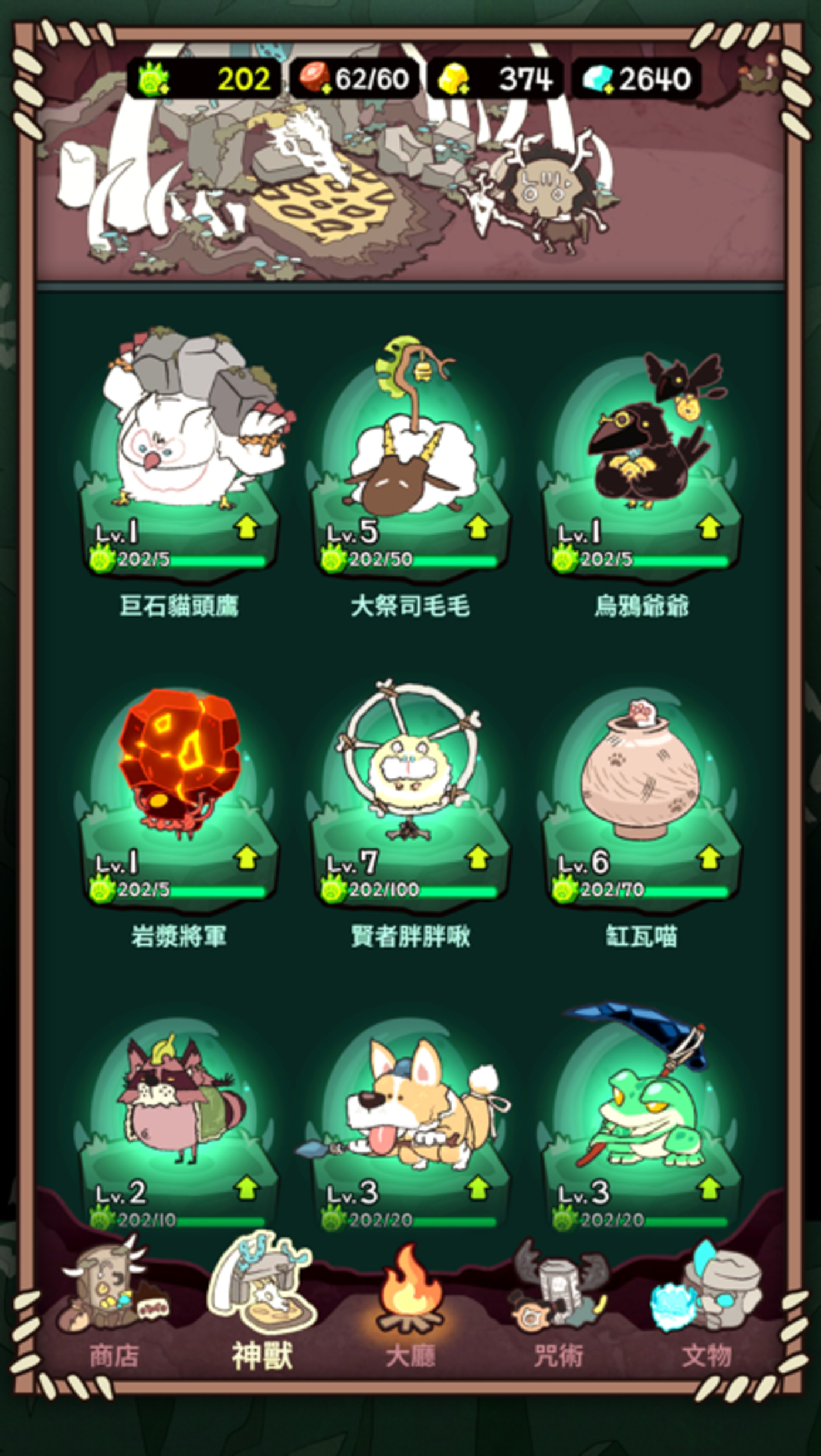Viewport: 821px width, 1456px height.
Task: Choose the 缸瓦喵 pot cat beast
Action: 642,774
